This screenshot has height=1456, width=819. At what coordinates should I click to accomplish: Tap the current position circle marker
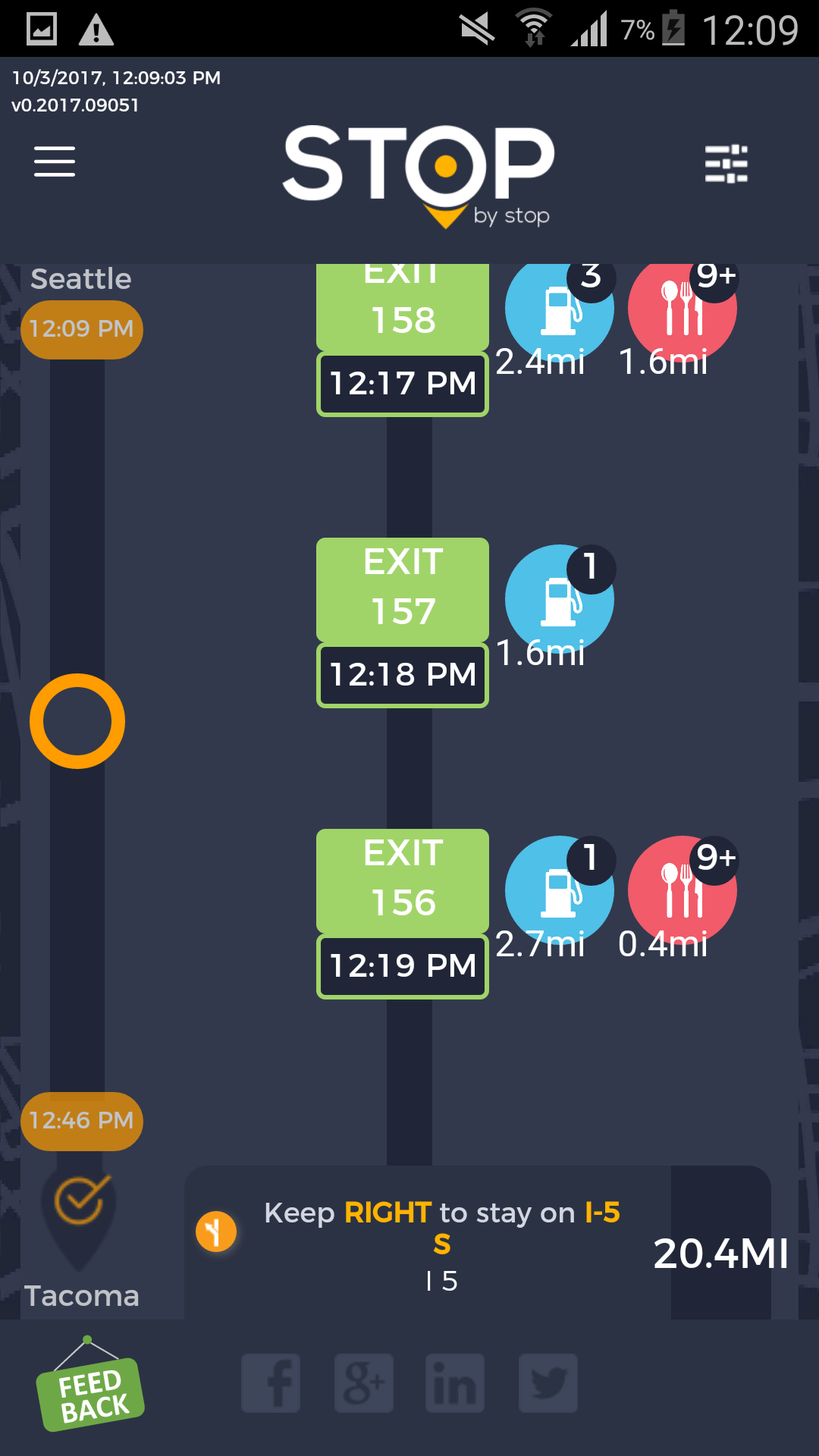pyautogui.click(x=77, y=721)
